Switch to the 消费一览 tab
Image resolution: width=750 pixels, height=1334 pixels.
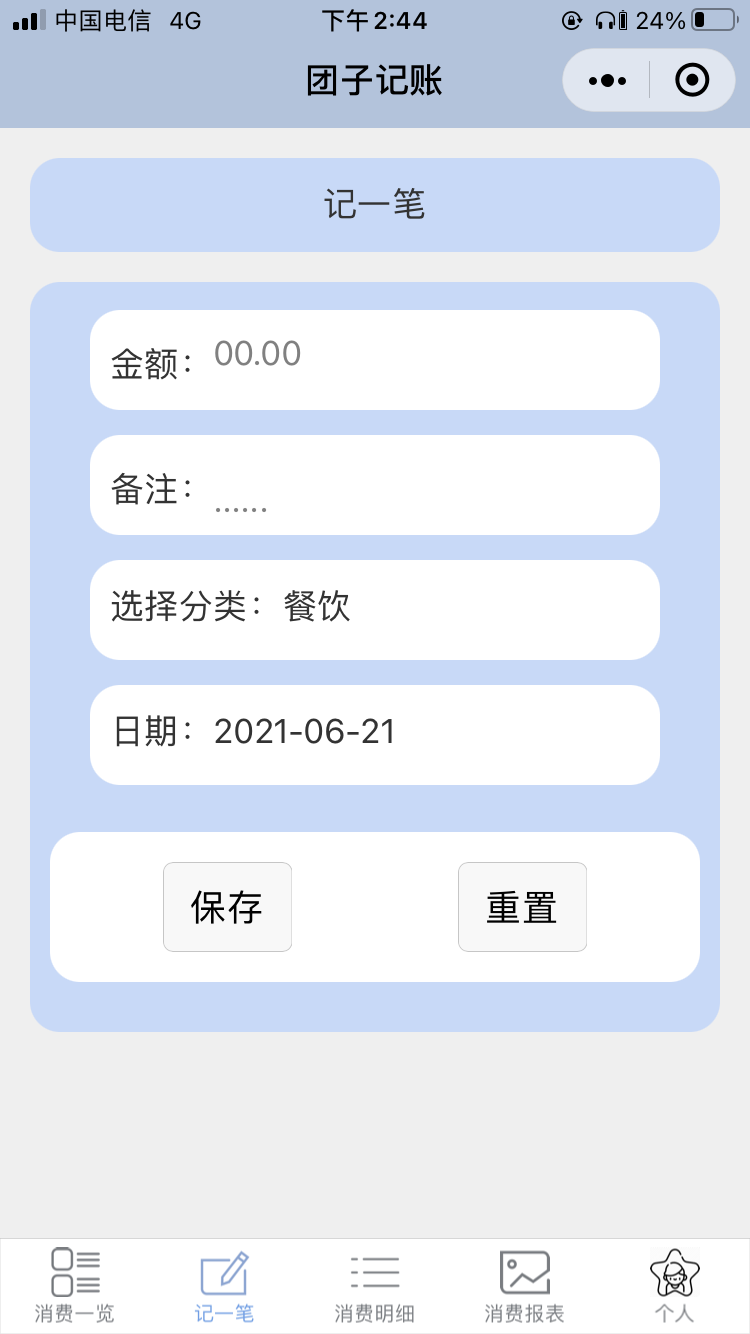pyautogui.click(x=75, y=1286)
